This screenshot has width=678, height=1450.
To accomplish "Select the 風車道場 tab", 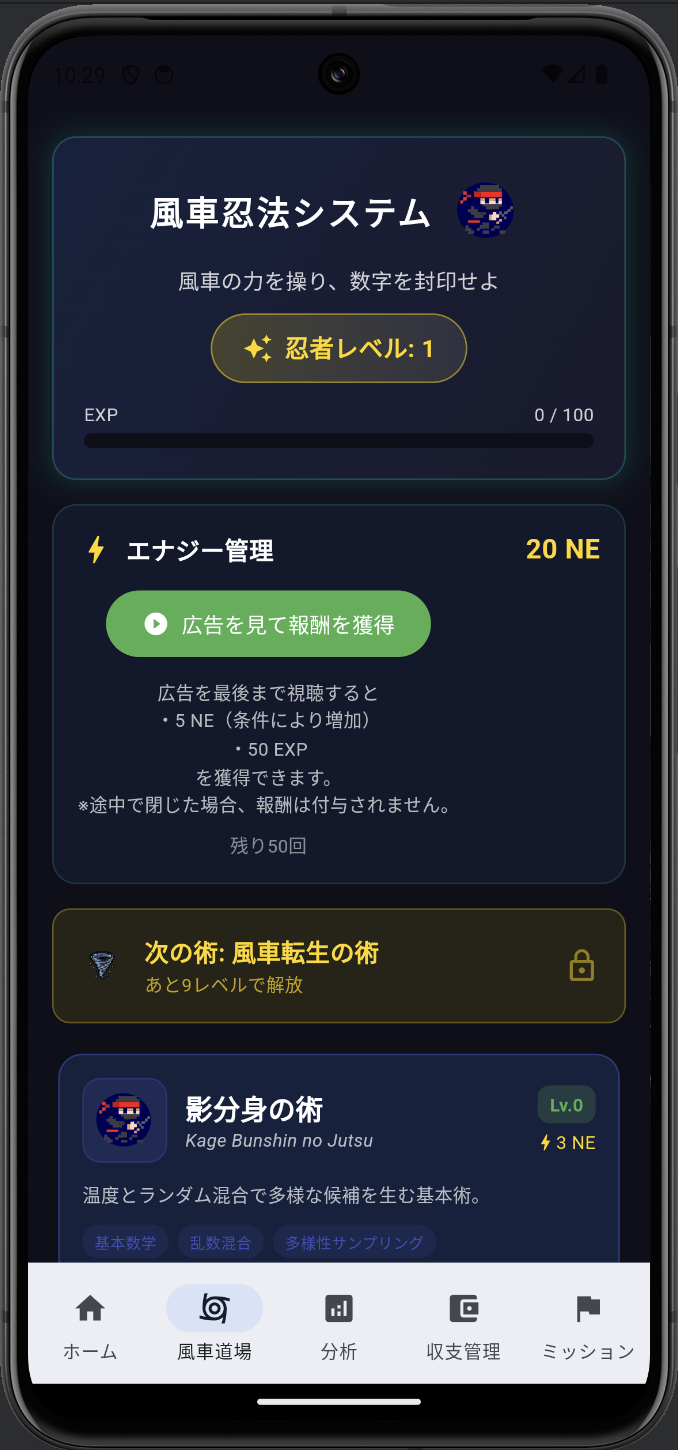I will [x=214, y=1326].
